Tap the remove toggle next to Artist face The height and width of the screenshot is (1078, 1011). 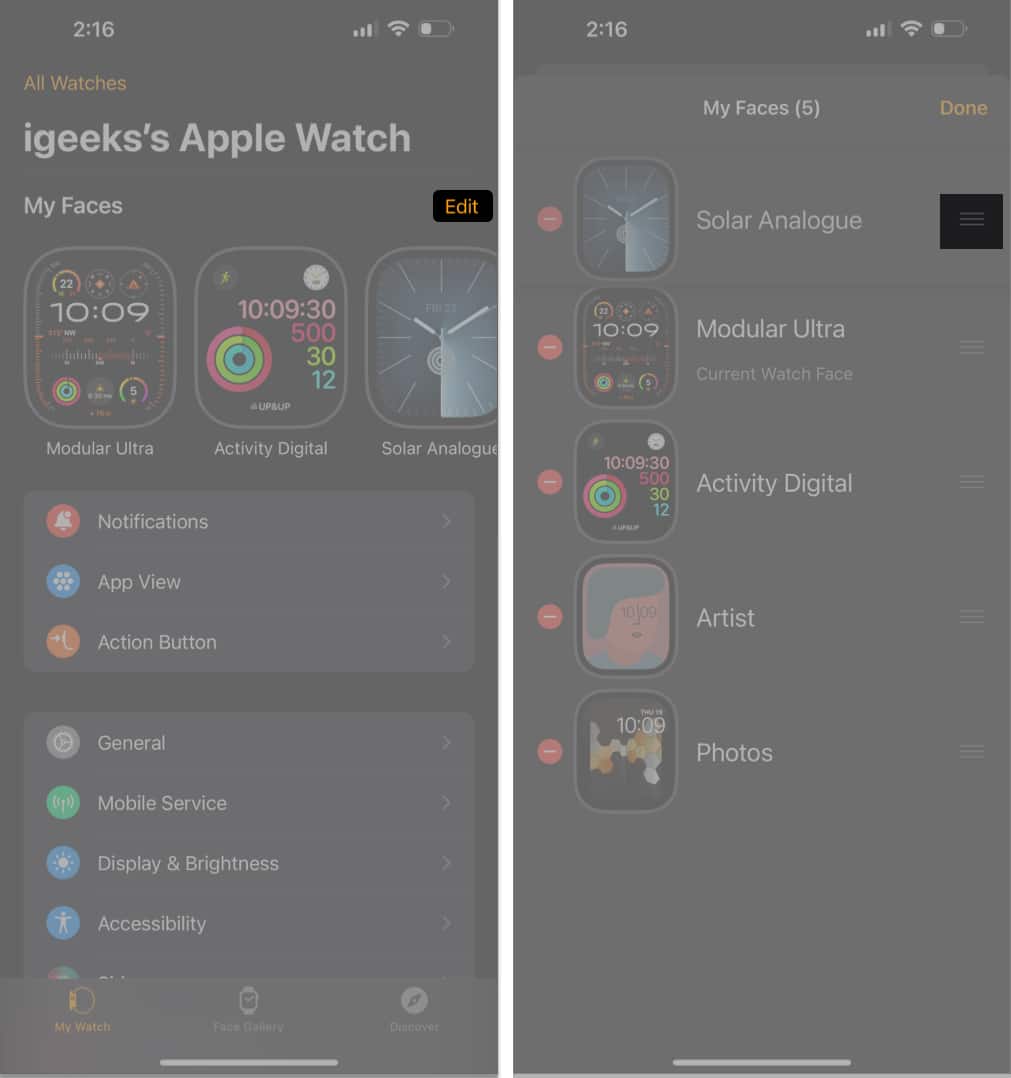549,617
